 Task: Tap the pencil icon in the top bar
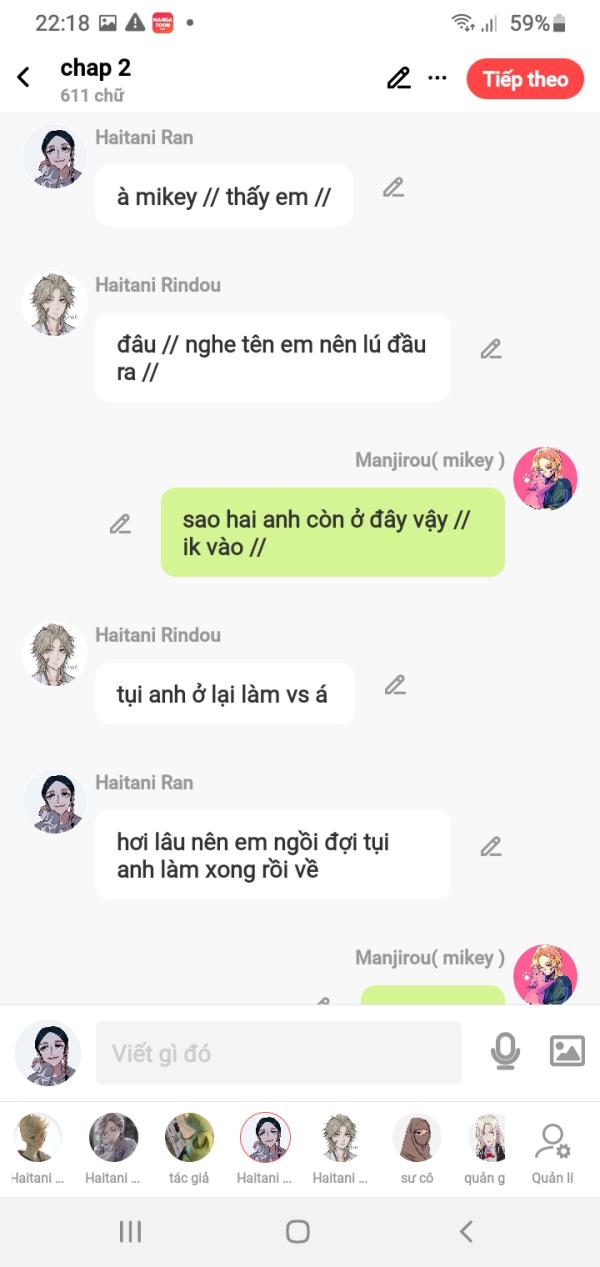point(398,78)
